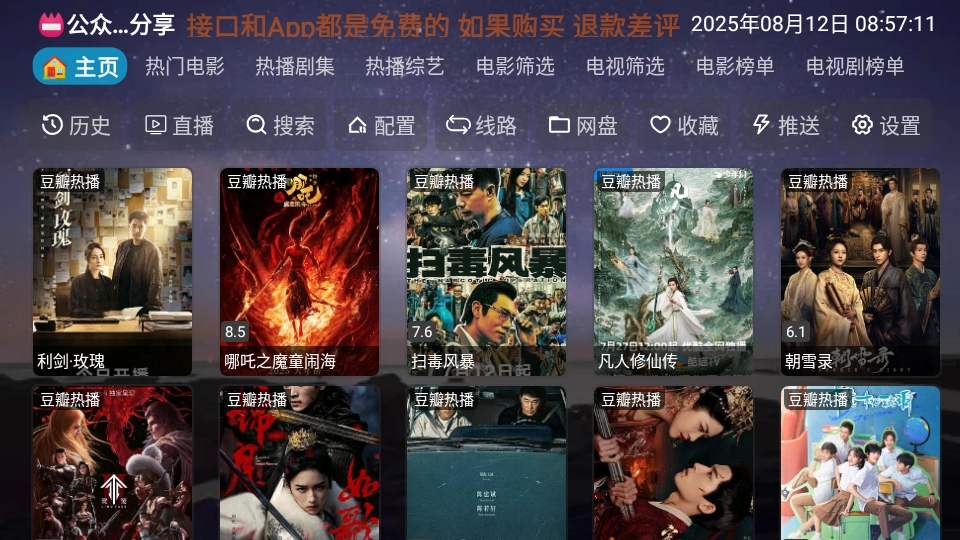Open the 热播综艺 tab
960x540 pixels.
point(405,67)
